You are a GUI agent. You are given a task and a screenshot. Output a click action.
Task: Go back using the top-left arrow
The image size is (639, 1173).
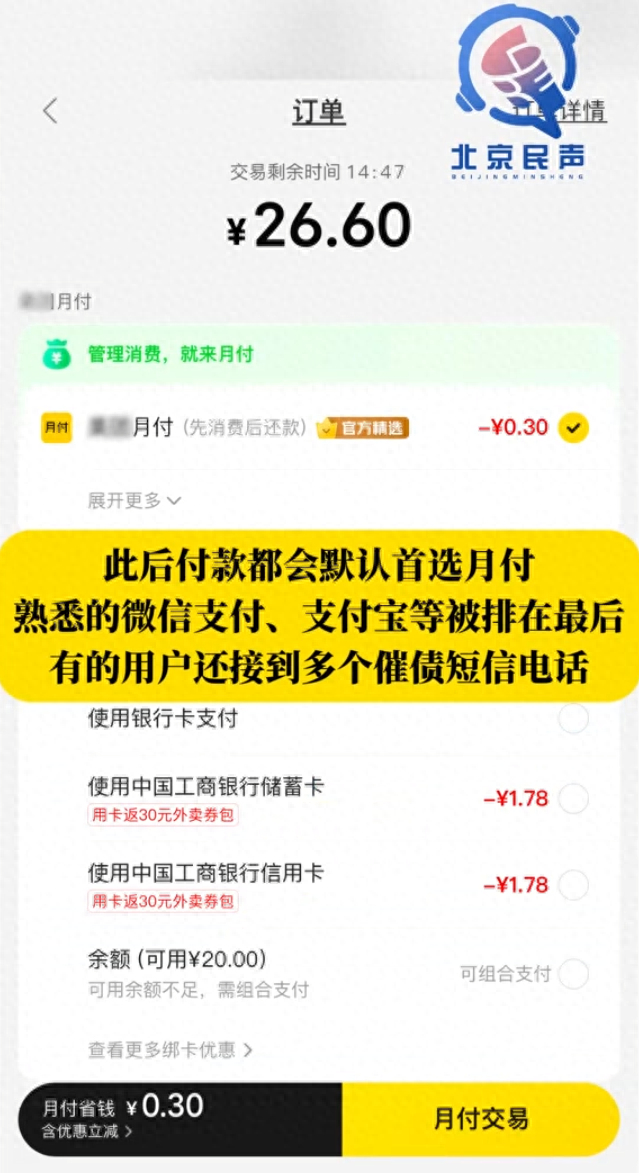pos(50,111)
